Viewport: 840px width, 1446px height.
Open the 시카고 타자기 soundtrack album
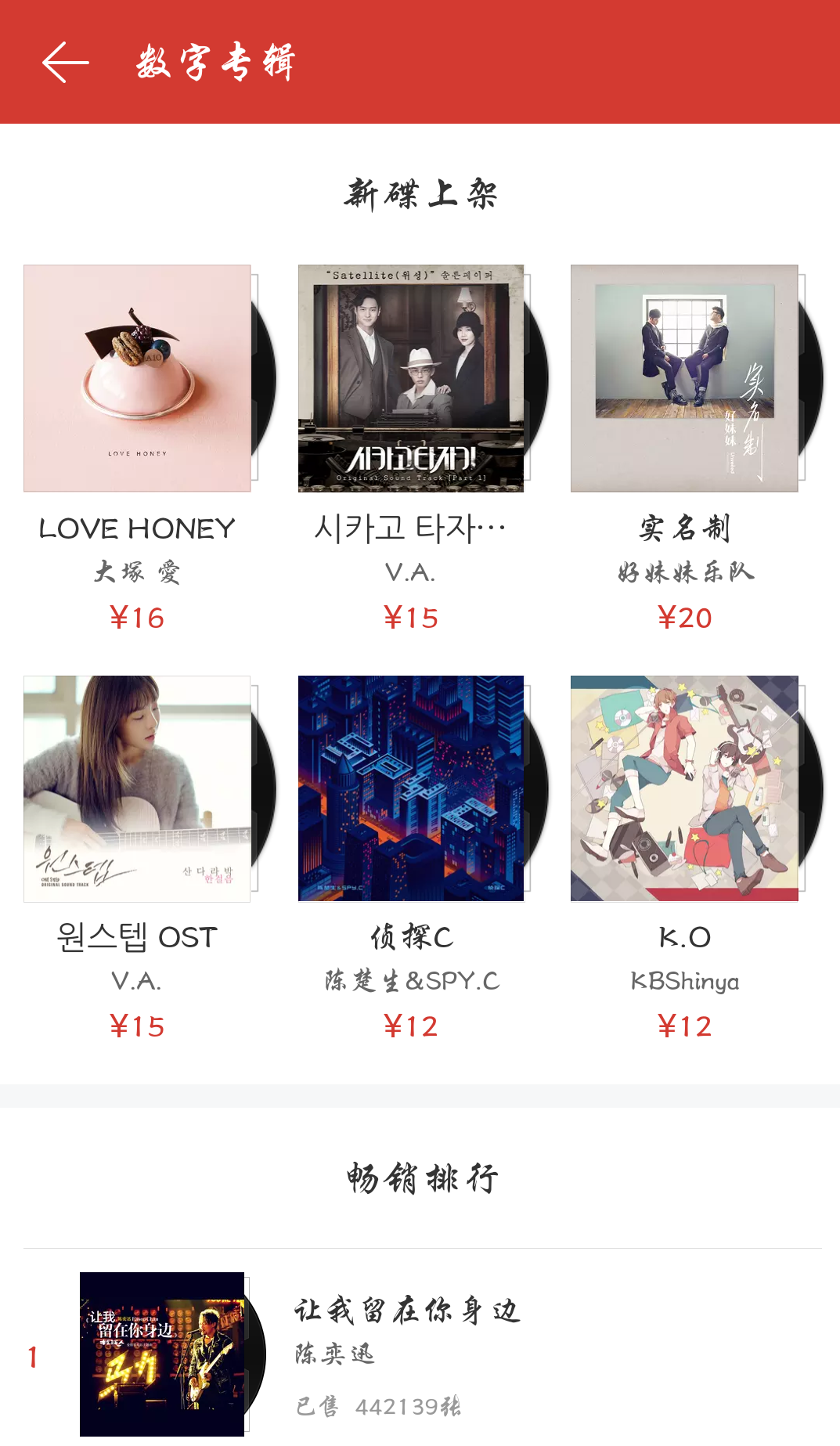pyautogui.click(x=411, y=379)
